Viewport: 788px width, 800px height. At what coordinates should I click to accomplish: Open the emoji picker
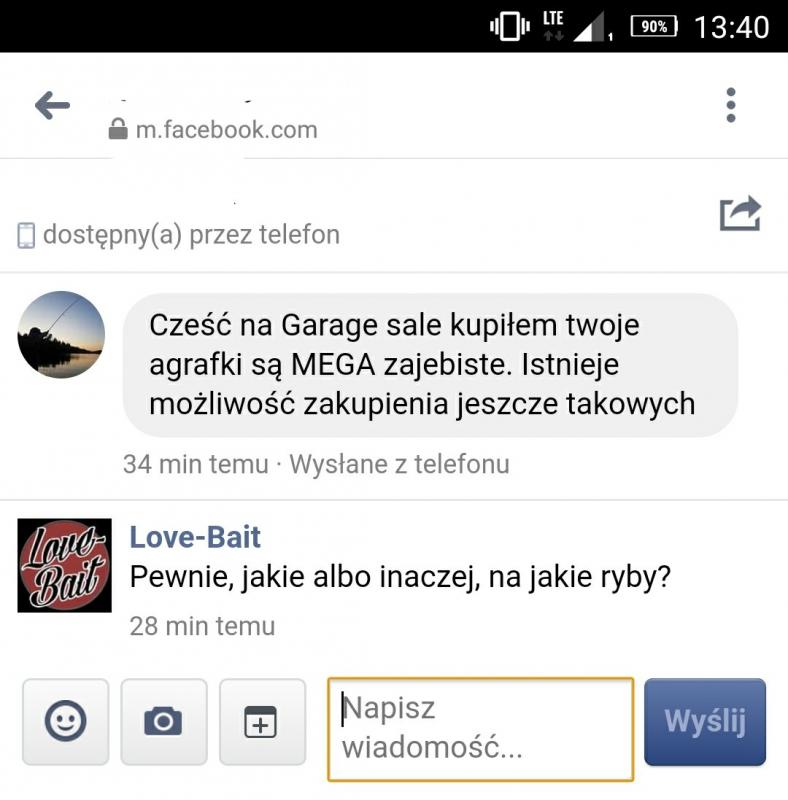tap(65, 721)
